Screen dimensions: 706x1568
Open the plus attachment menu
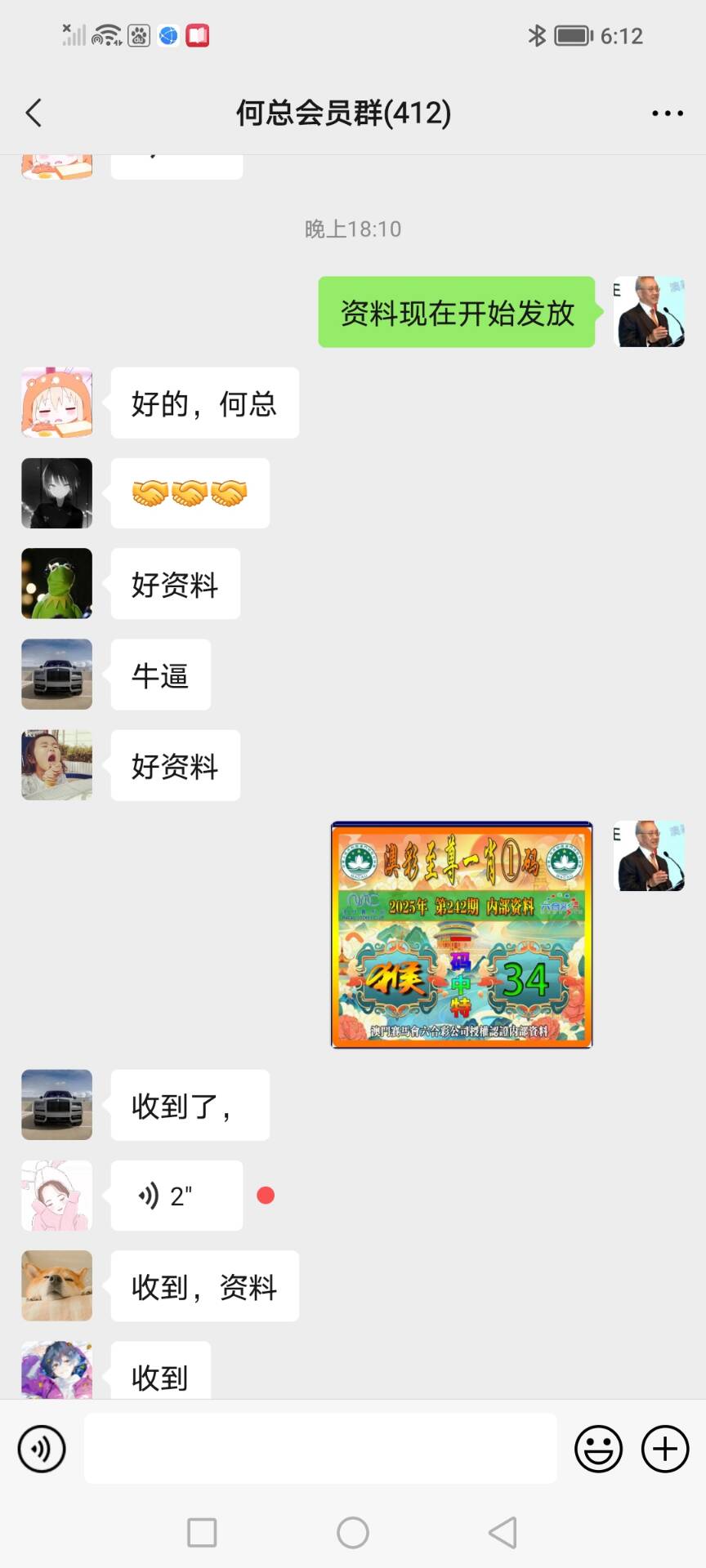pyautogui.click(x=665, y=1449)
